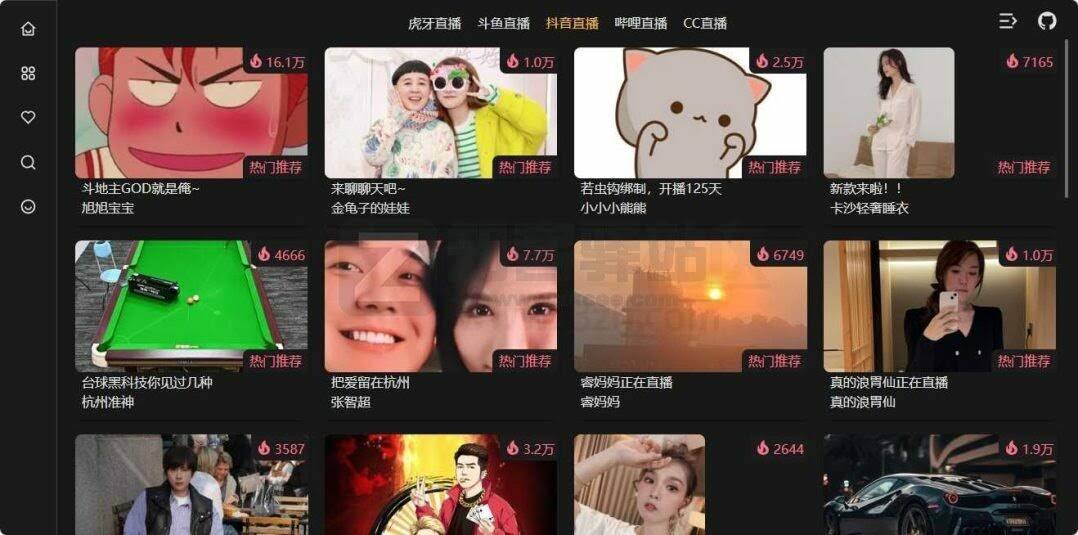Tap the list menu icon beside GitHub

point(1008,21)
